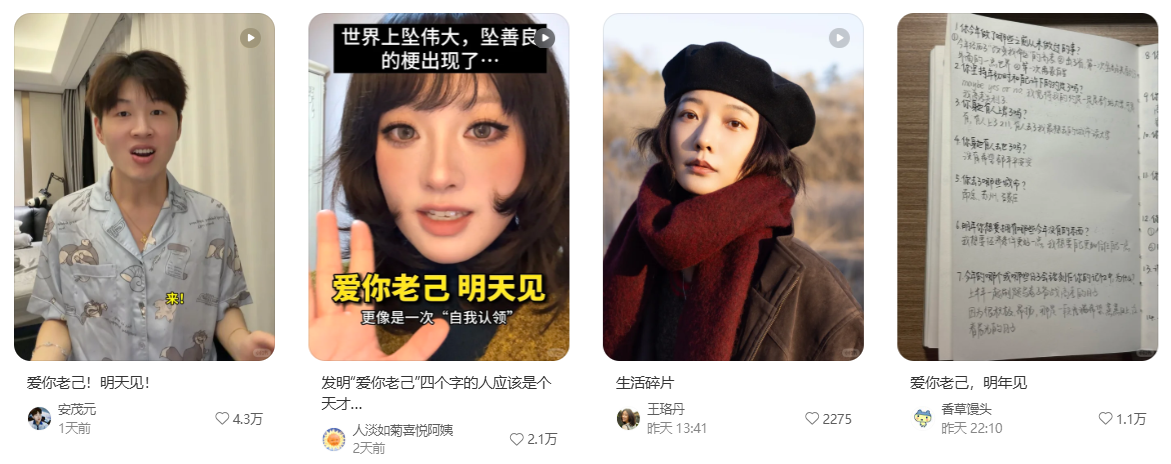Like 王珞丹's post with 2275 likes

[x=811, y=419]
